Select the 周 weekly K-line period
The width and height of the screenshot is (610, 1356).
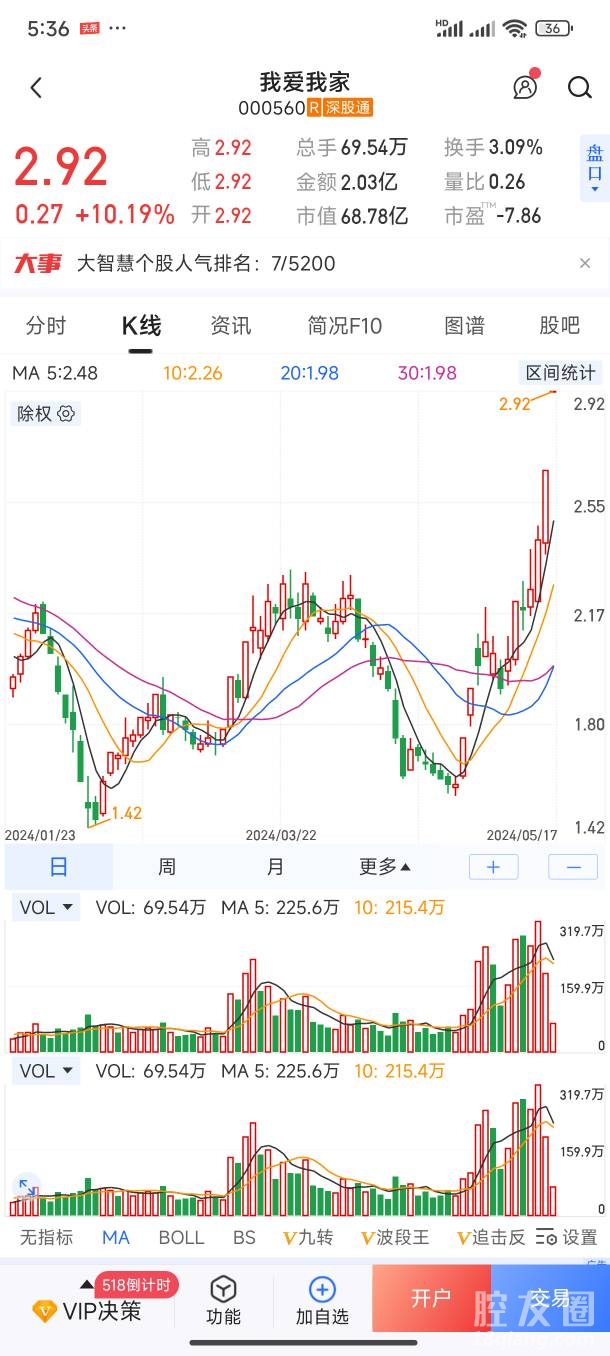click(167, 867)
